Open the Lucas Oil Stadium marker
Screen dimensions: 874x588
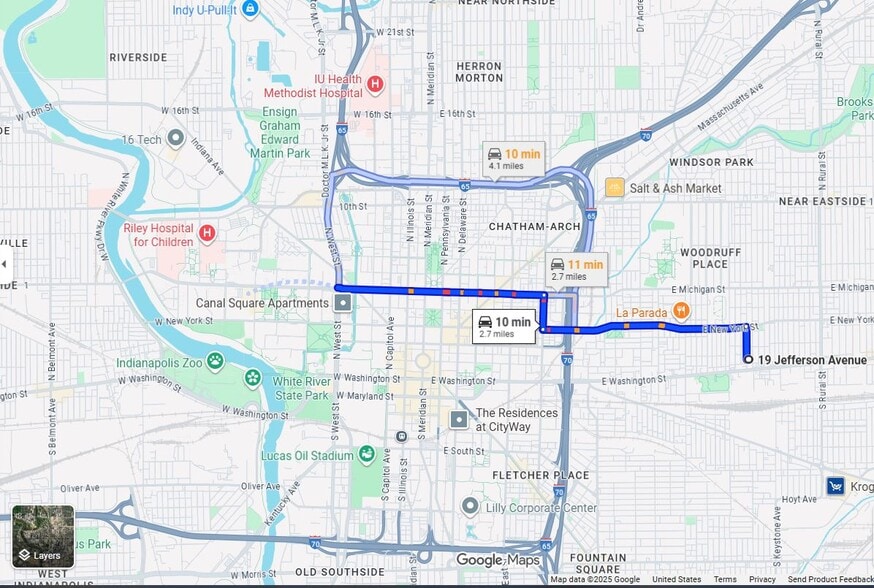367,456
